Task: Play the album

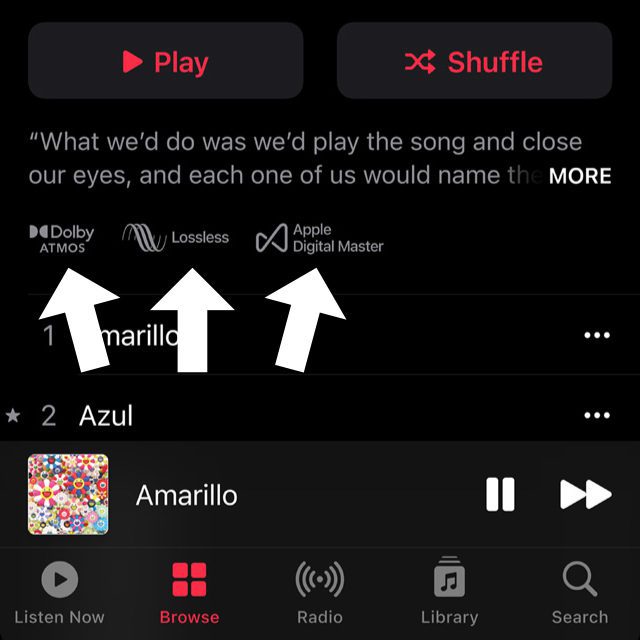Action: (x=165, y=62)
